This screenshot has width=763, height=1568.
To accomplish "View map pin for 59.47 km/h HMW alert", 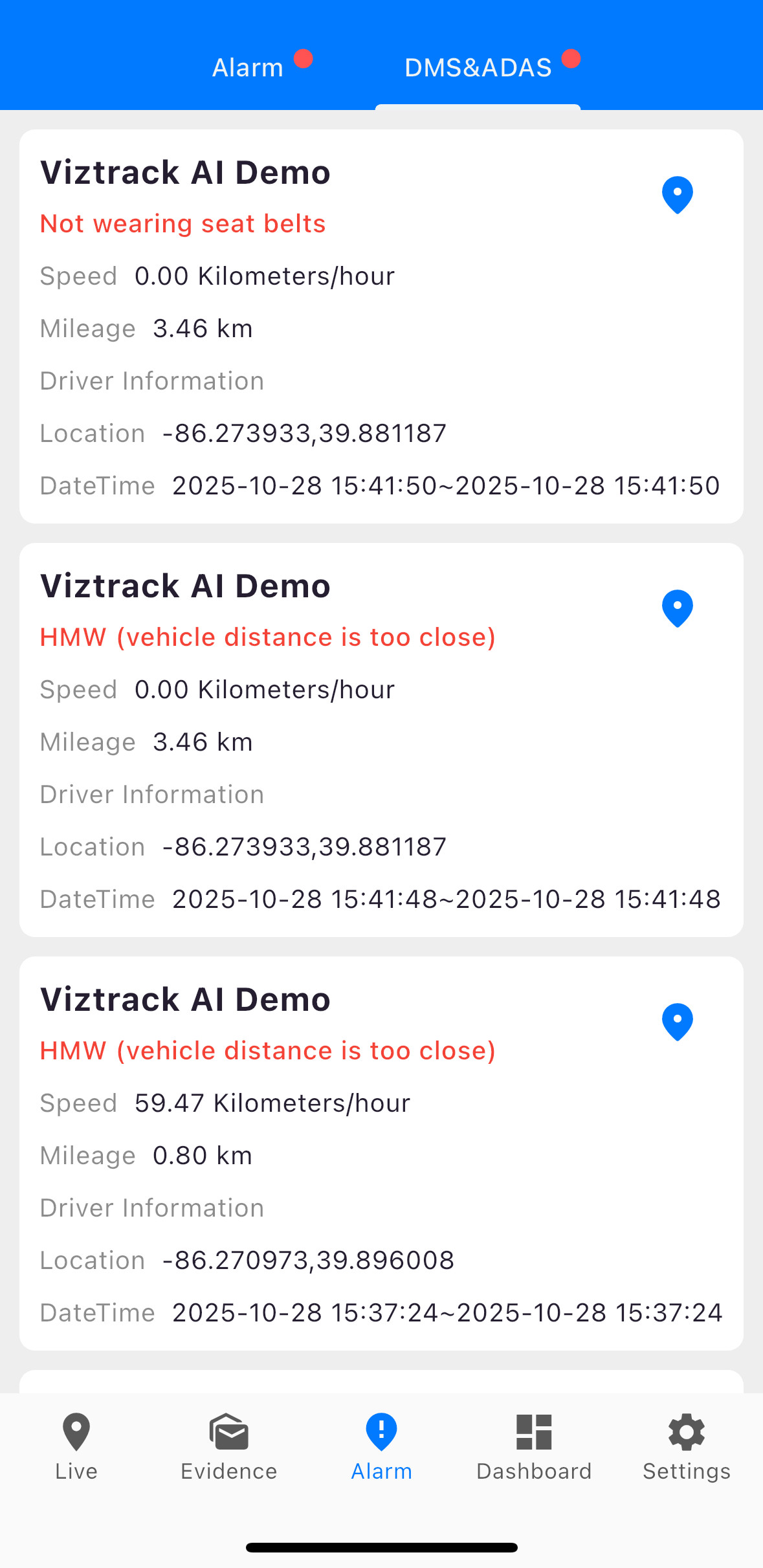I will click(677, 1022).
